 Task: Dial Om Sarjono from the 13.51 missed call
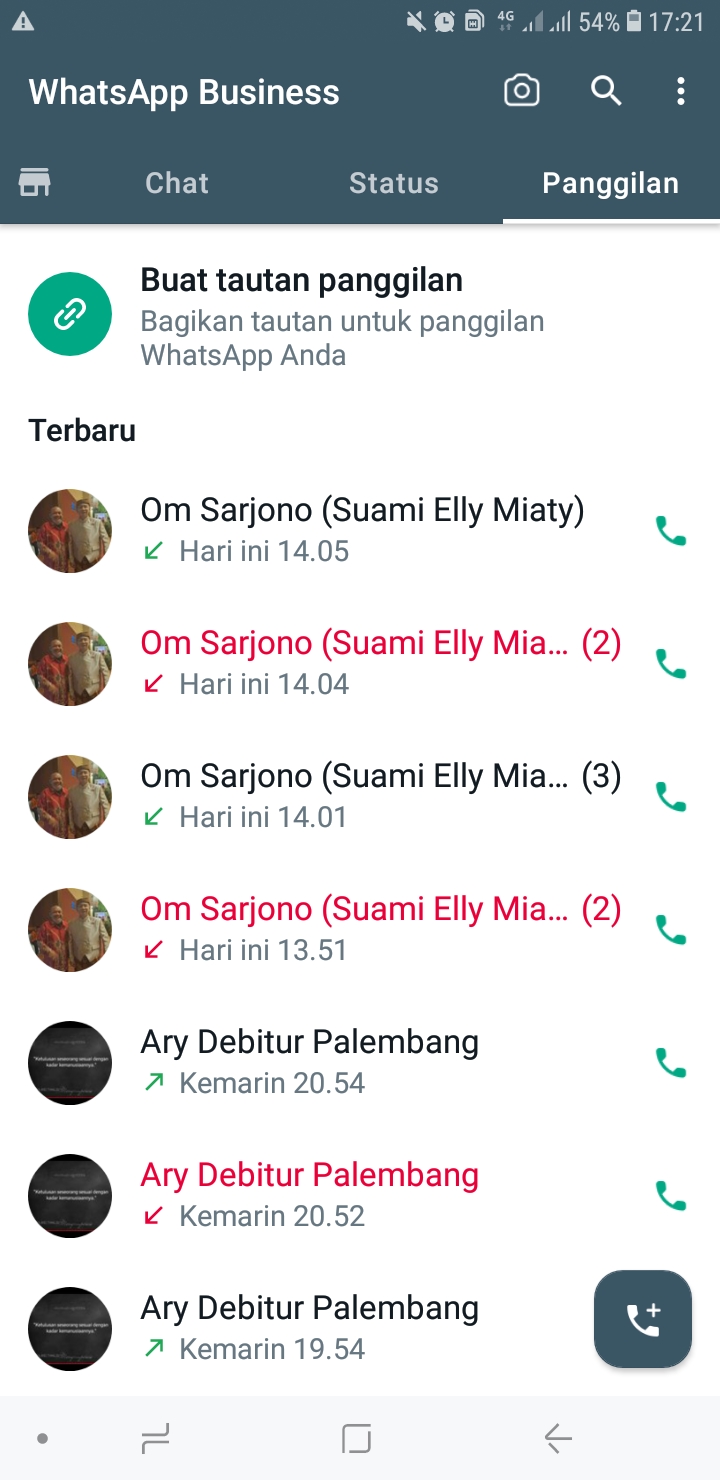click(x=670, y=929)
